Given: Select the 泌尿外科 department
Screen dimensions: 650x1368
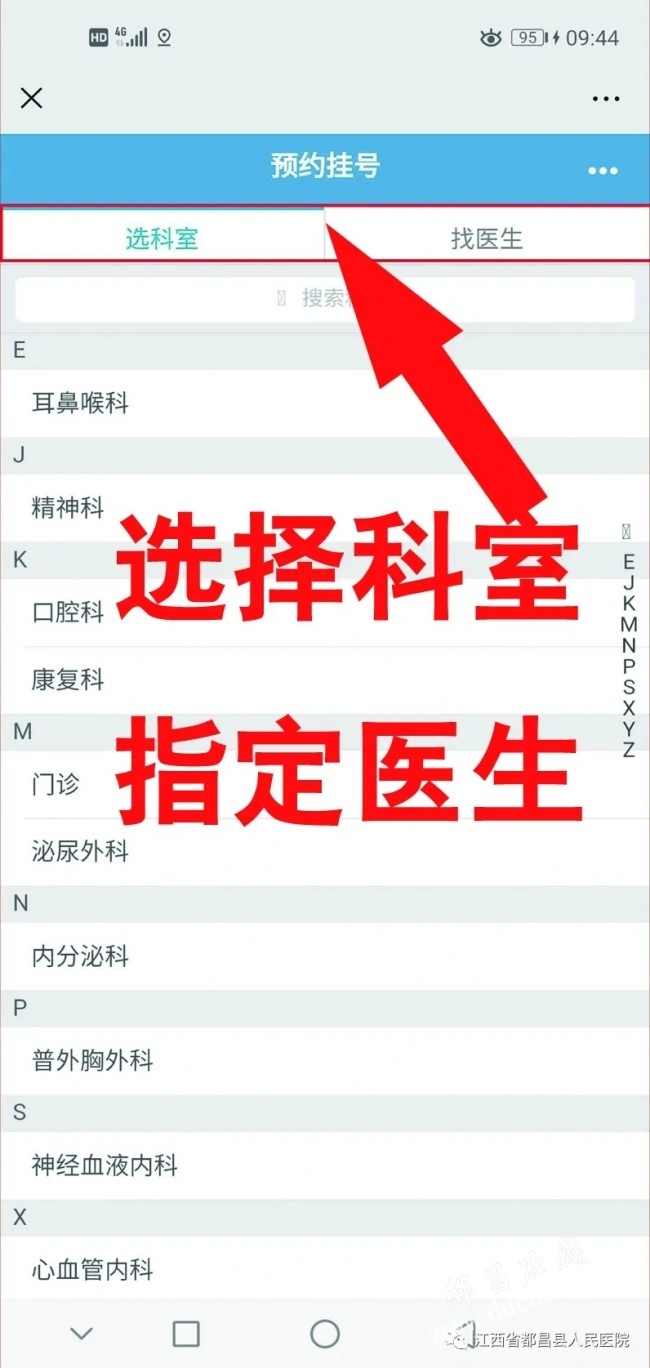Looking at the screenshot, I should coord(80,852).
